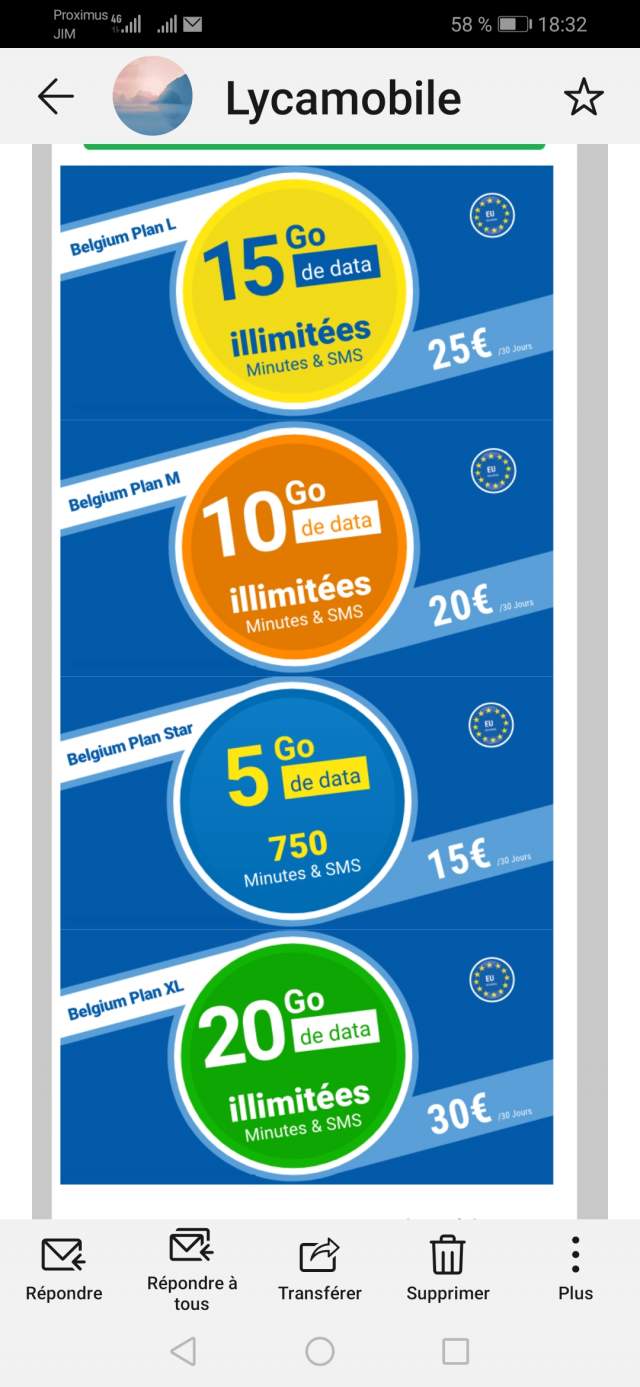
Task: Tap Répondre to reply
Action: click(64, 1268)
